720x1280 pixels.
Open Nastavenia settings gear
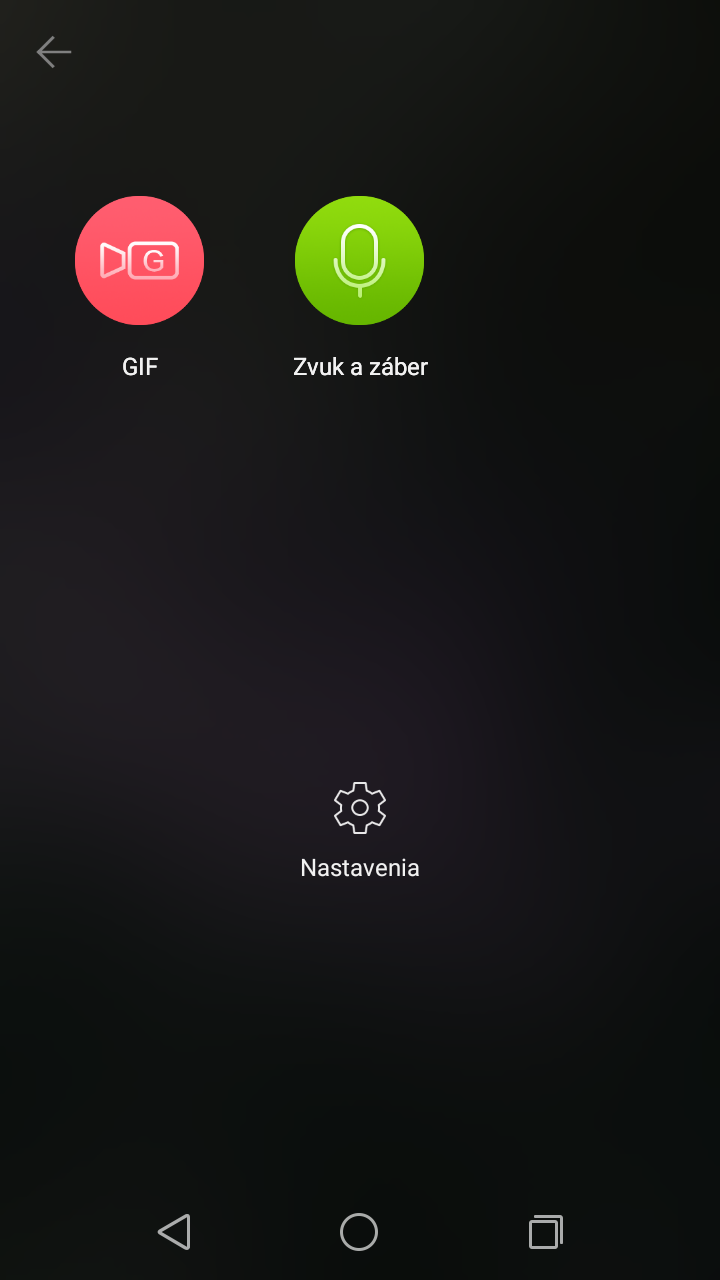[360, 808]
